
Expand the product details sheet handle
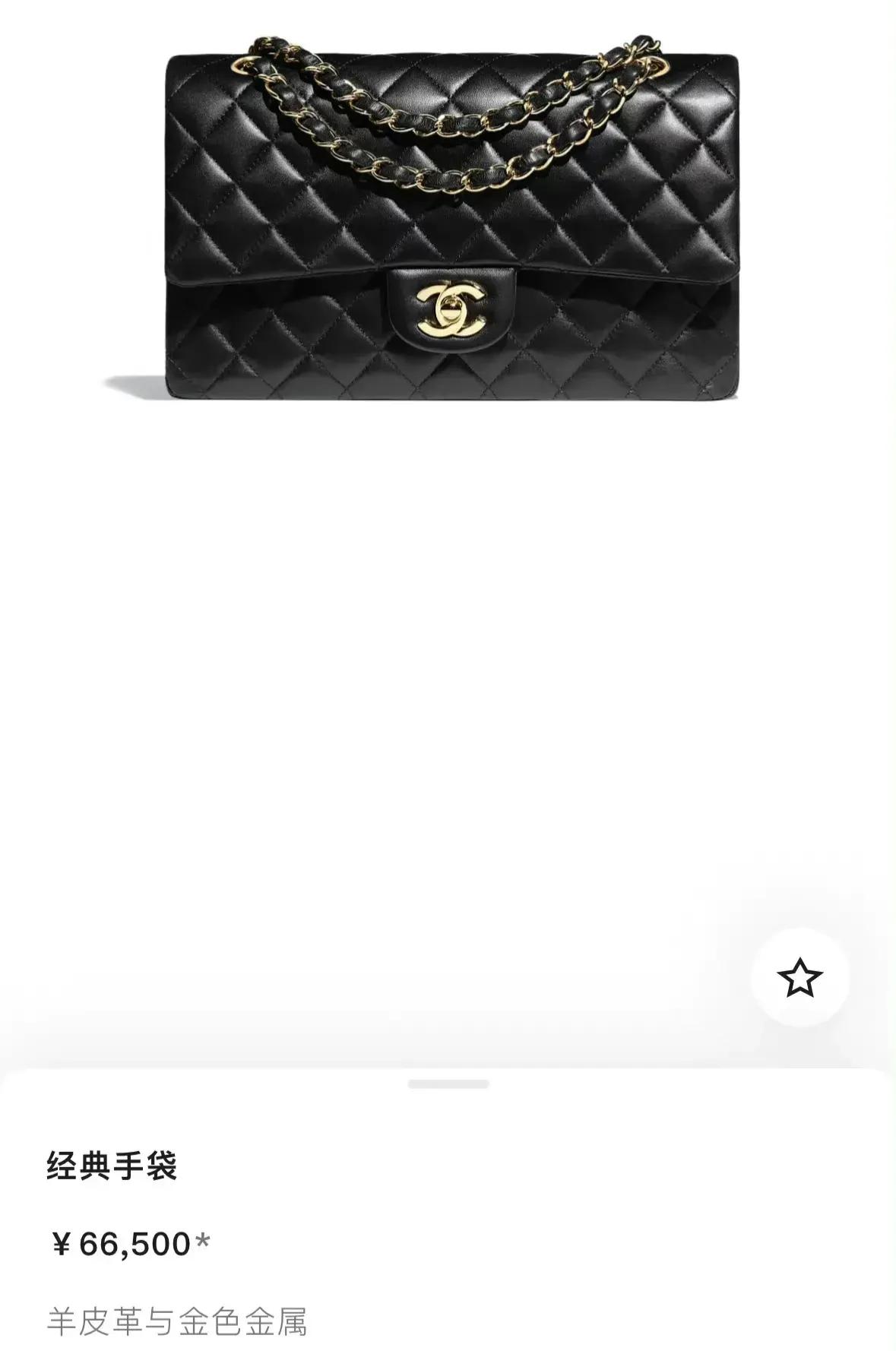[x=448, y=1084]
